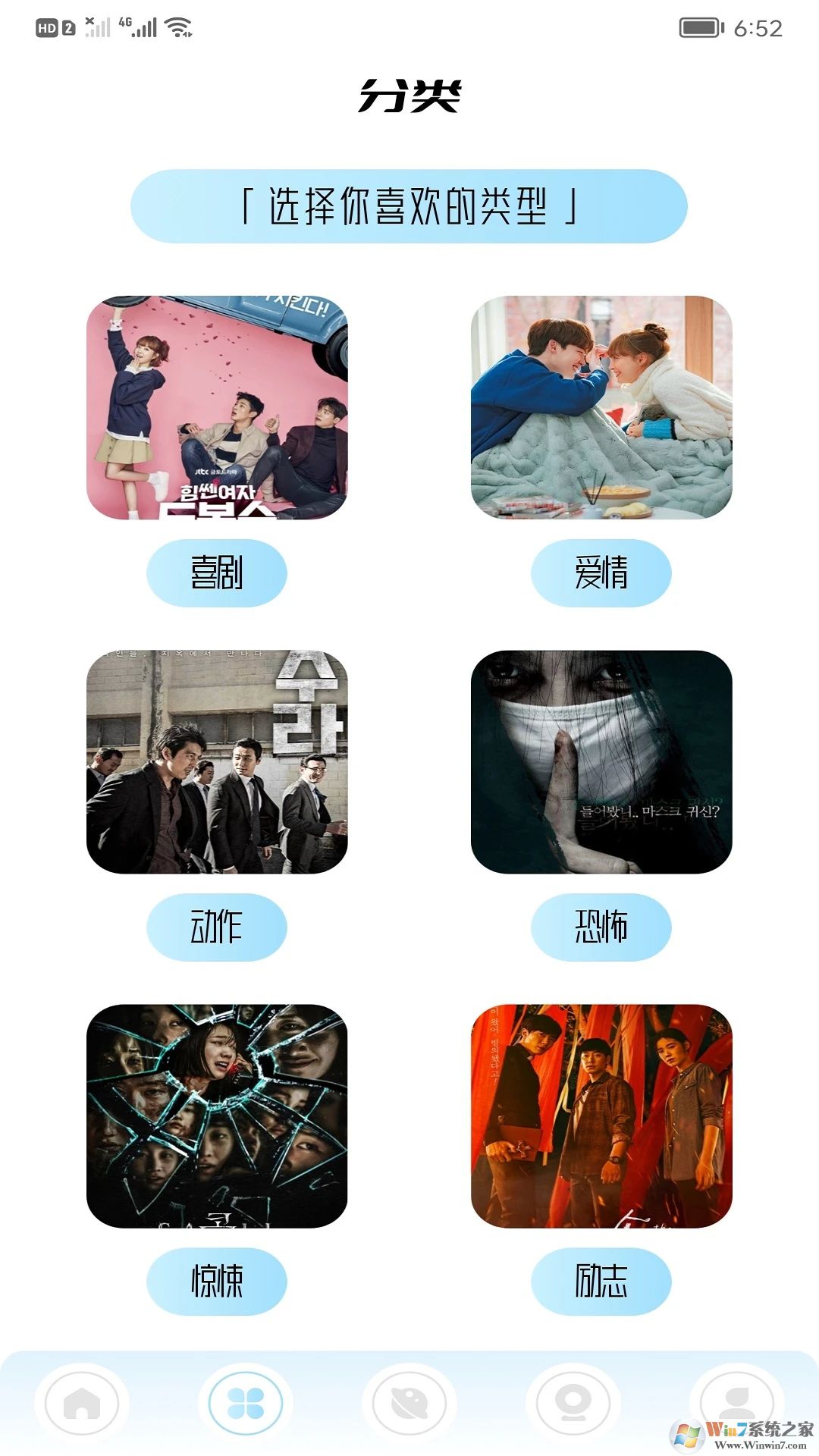This screenshot has height=1456, width=819.
Task: Select the 爱情 category button
Action: [601, 573]
